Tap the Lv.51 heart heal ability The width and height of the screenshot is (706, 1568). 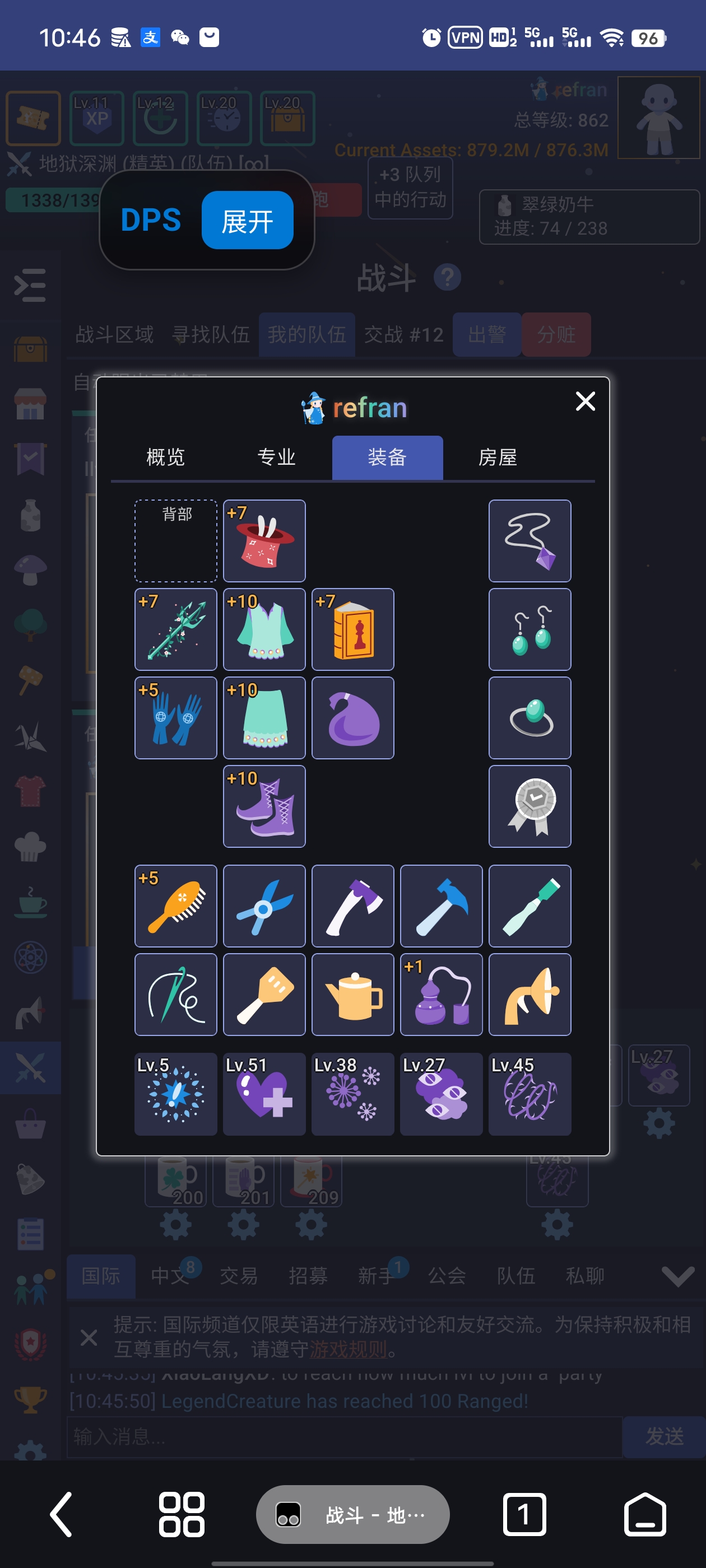point(264,1094)
